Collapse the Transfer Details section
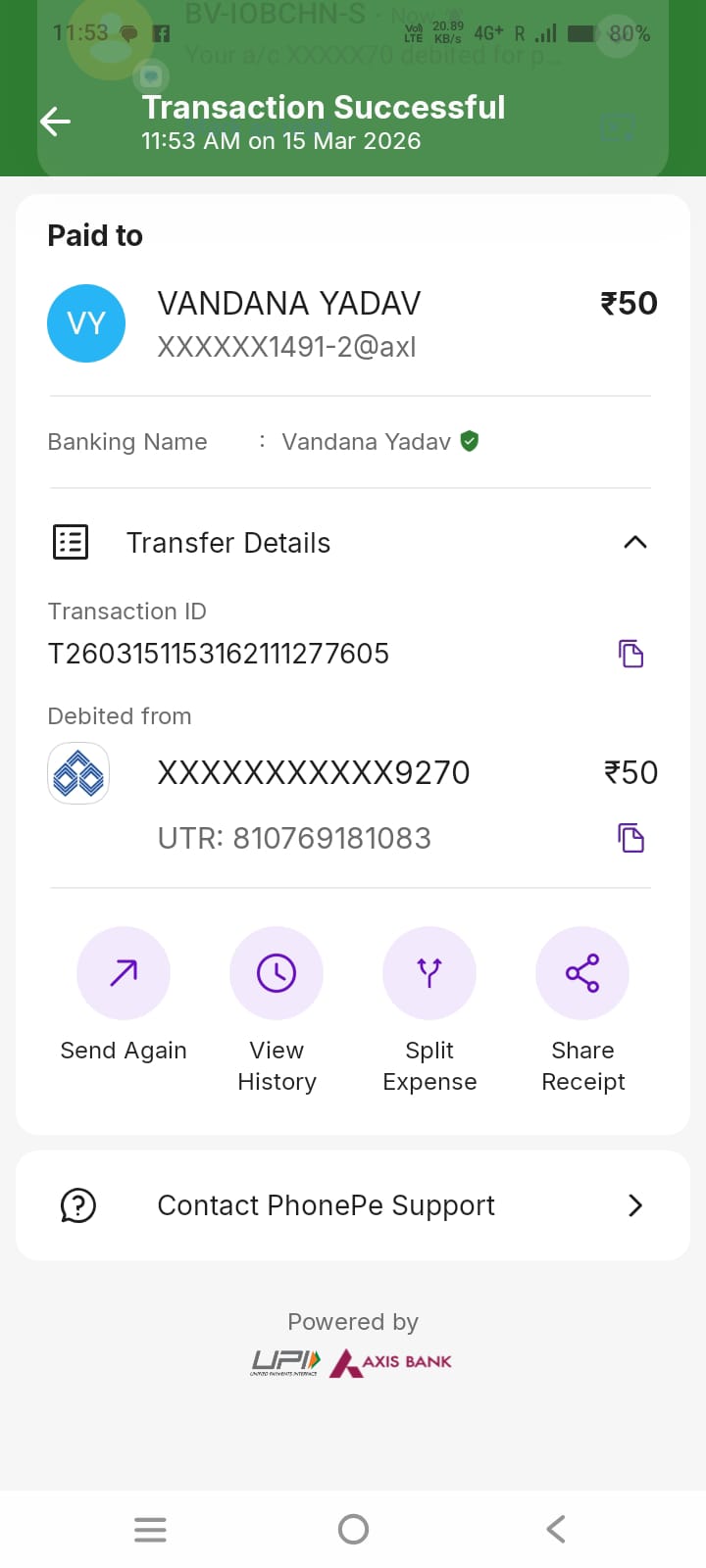 click(634, 542)
